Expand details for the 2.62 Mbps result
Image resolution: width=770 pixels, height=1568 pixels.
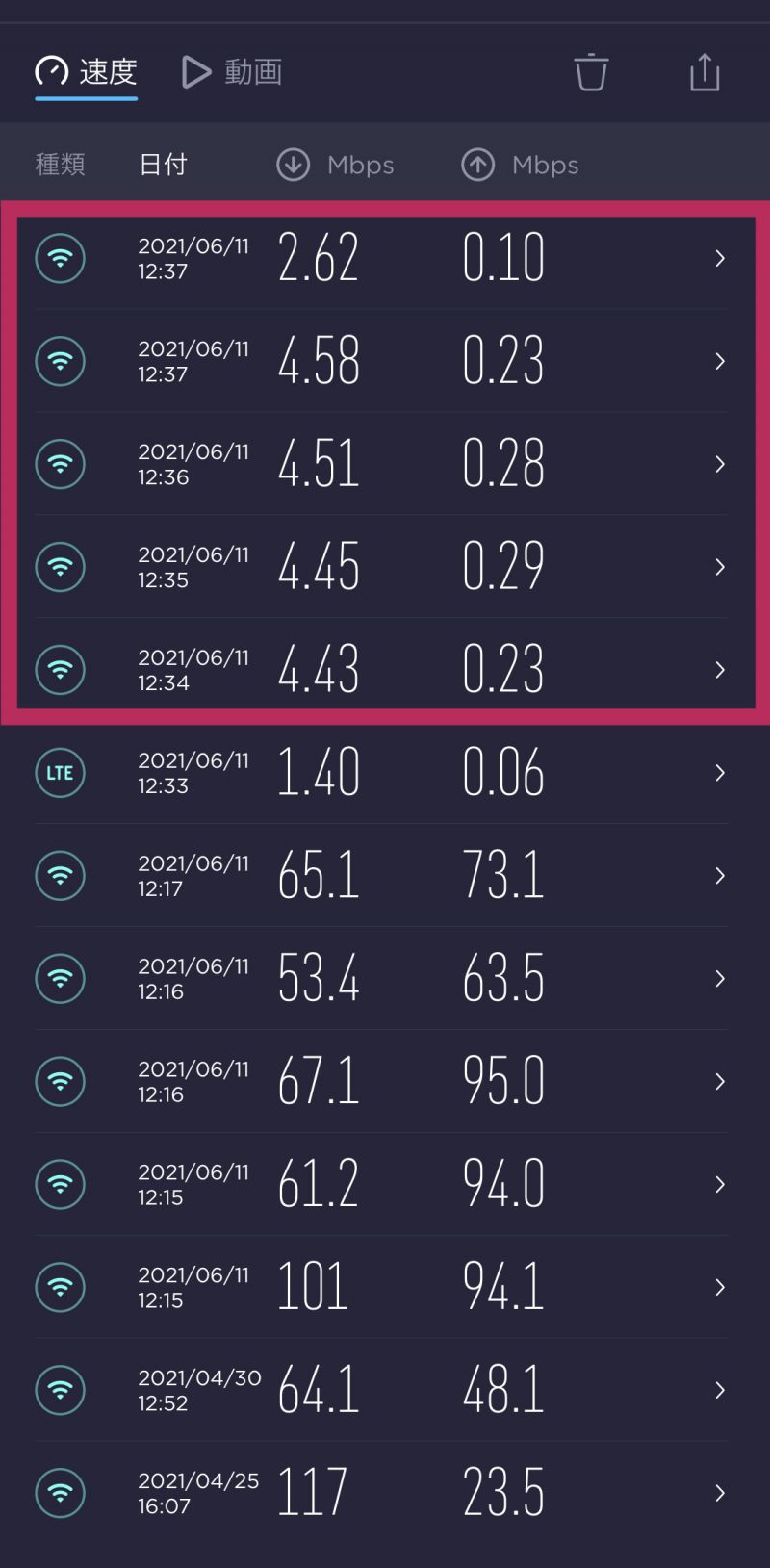pyautogui.click(x=719, y=258)
